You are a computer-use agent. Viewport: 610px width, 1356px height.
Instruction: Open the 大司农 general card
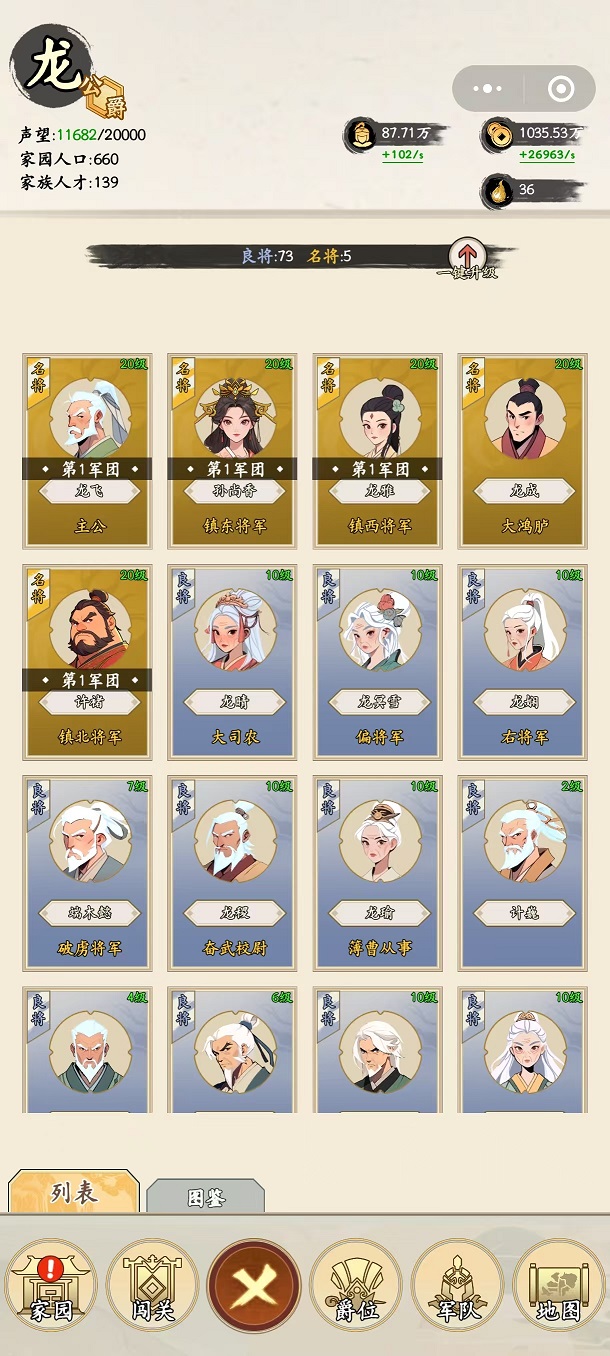click(235, 661)
